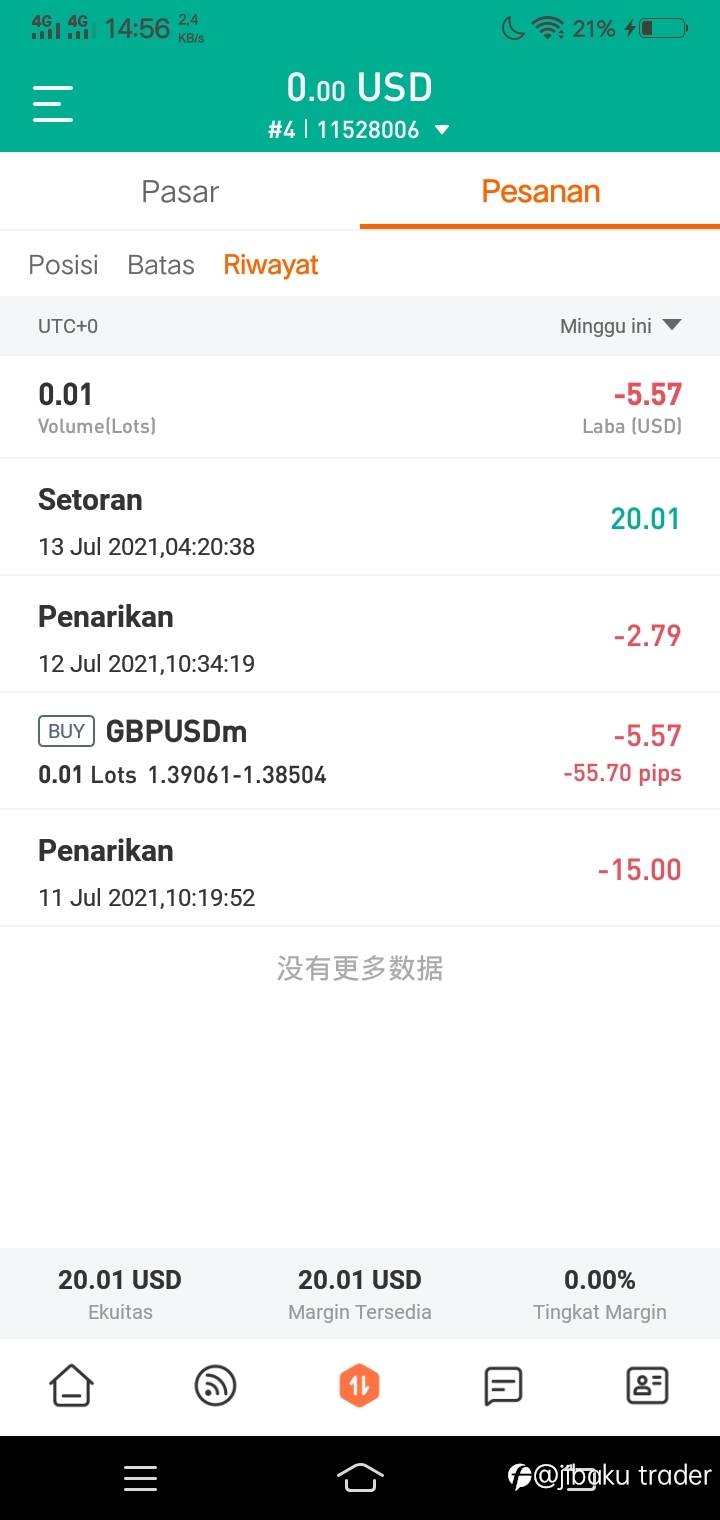720x1520 pixels.
Task: Open the orange trade icon in bottom navigation
Action: (x=359, y=1386)
